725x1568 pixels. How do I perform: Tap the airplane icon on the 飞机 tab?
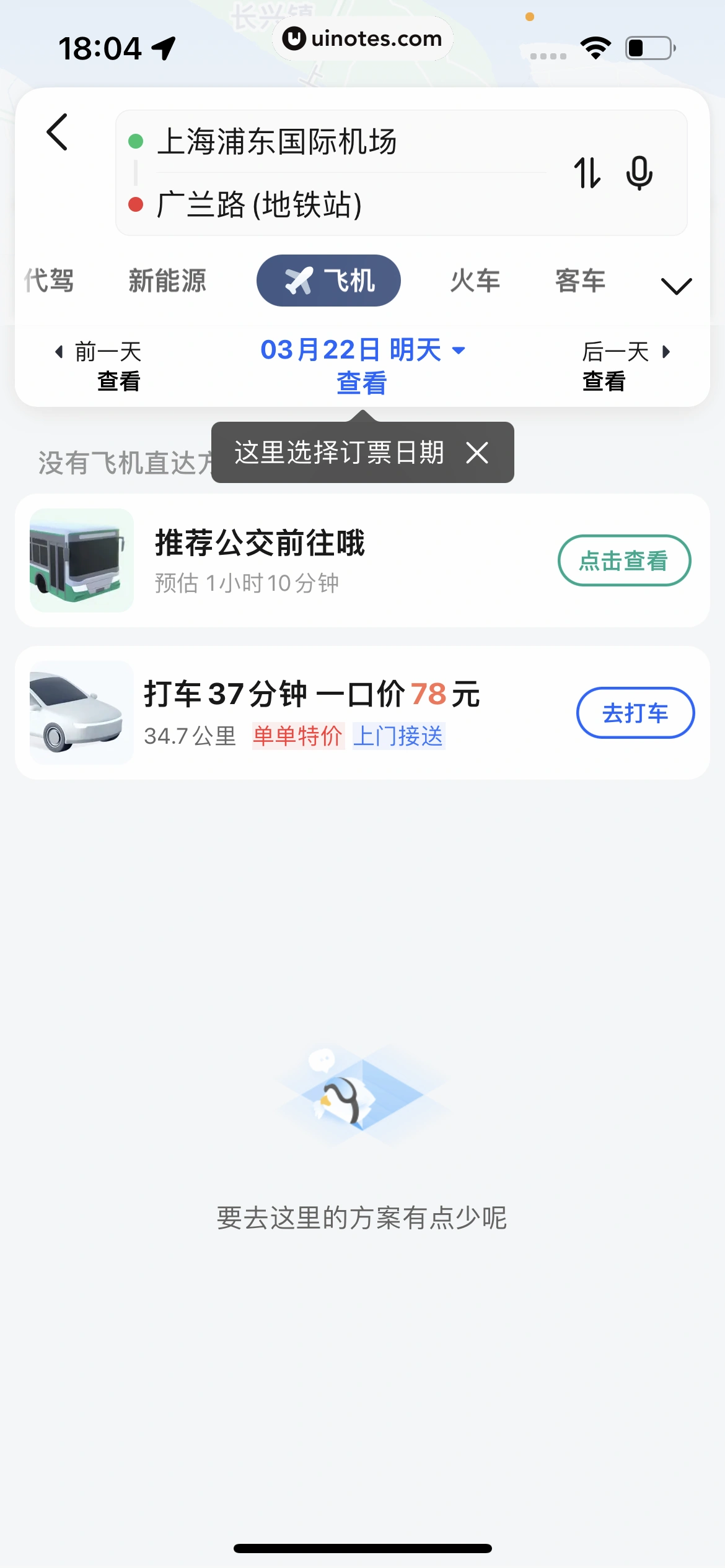[299, 279]
